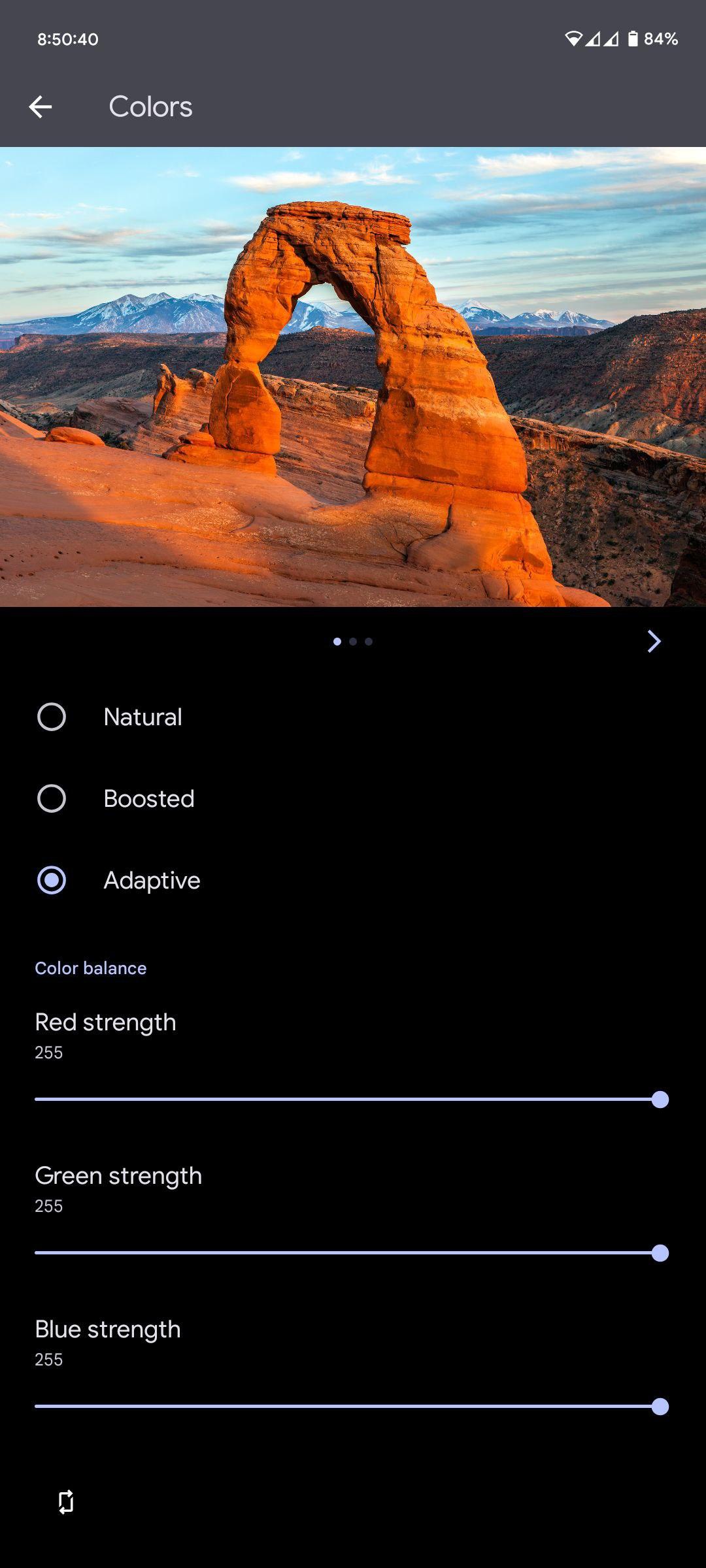Select the Adaptive color mode
This screenshot has width=706, height=1568.
[x=353, y=880]
